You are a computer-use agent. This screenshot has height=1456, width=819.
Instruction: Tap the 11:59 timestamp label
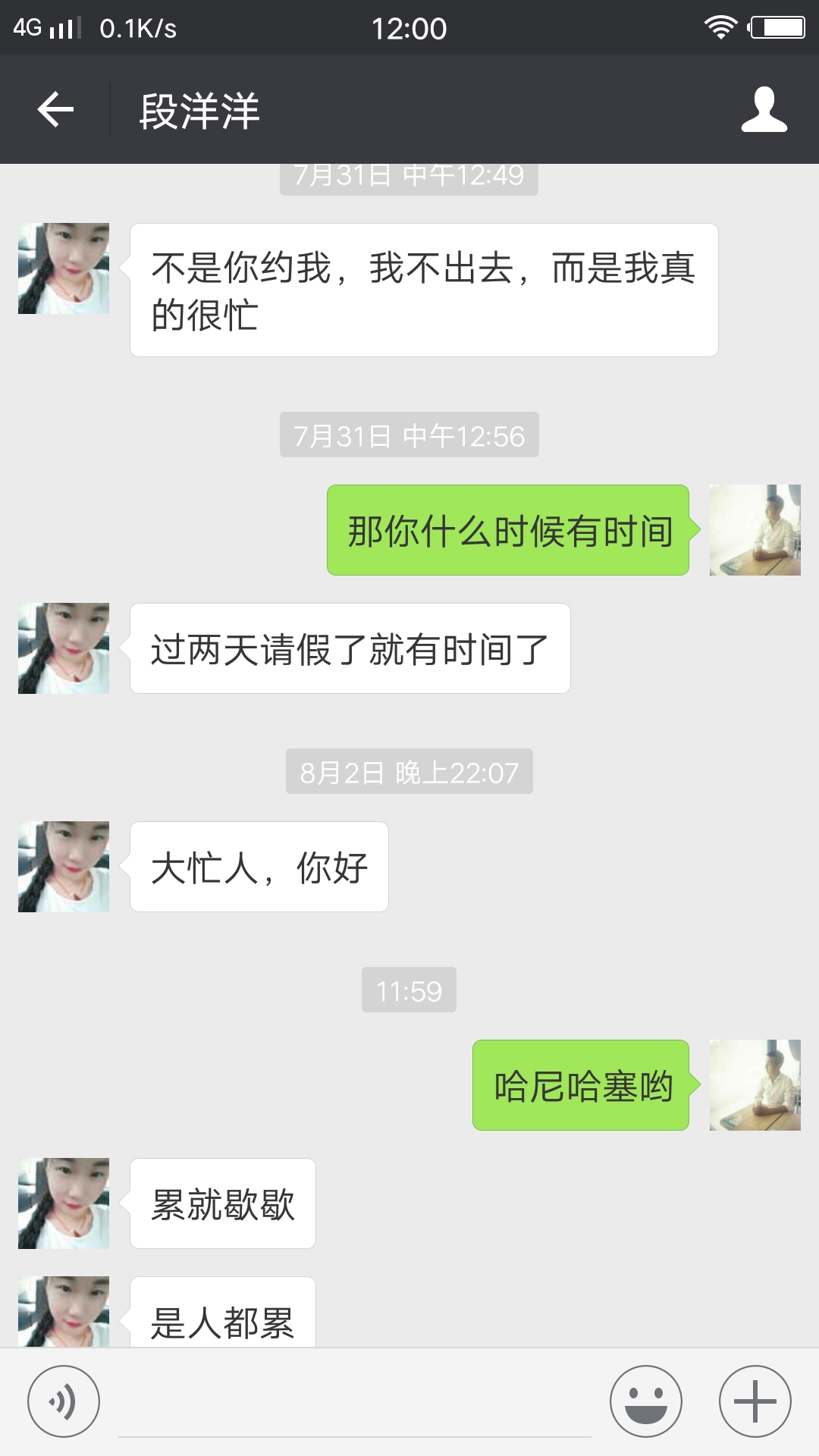(409, 988)
